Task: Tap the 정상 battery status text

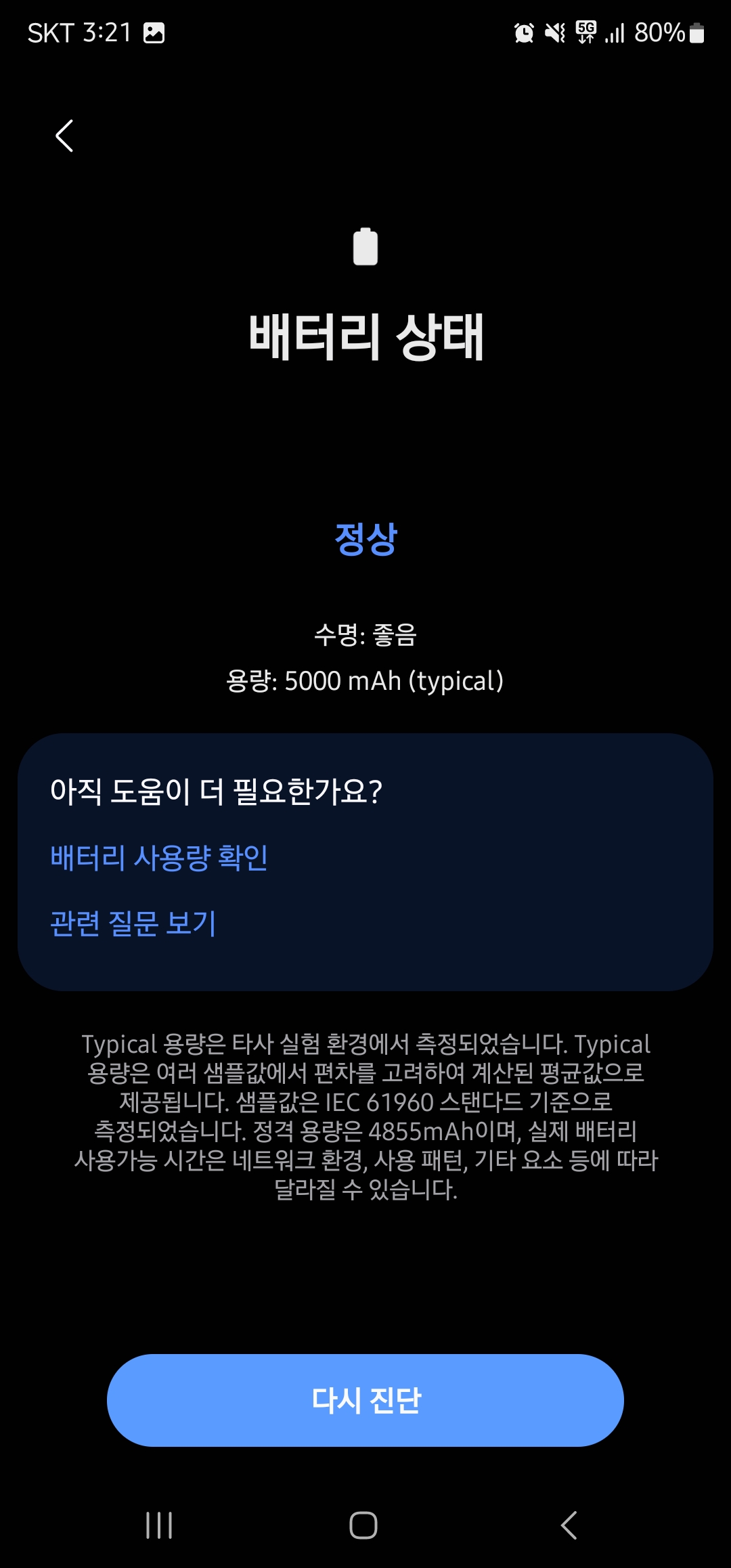Action: pyautogui.click(x=365, y=538)
